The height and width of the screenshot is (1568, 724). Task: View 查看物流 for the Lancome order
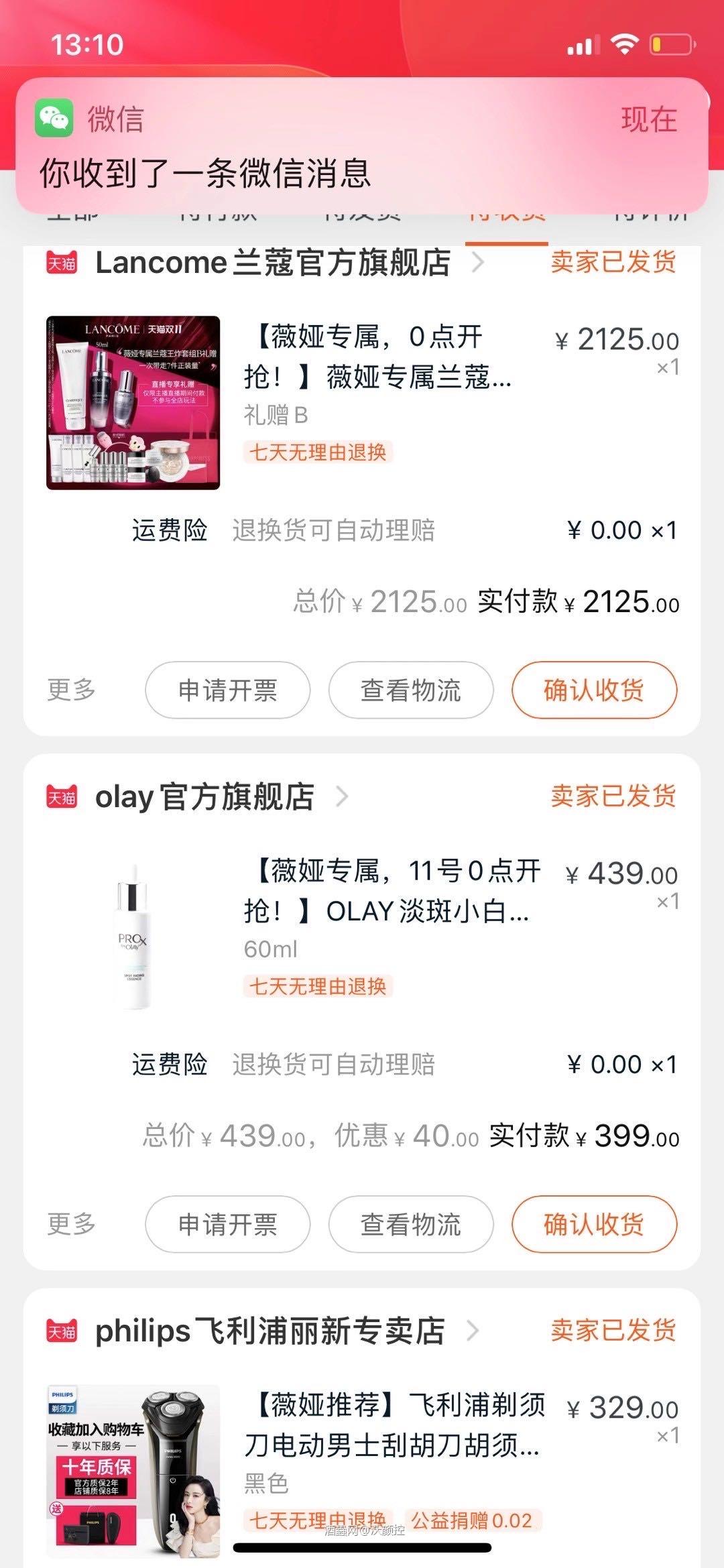410,690
